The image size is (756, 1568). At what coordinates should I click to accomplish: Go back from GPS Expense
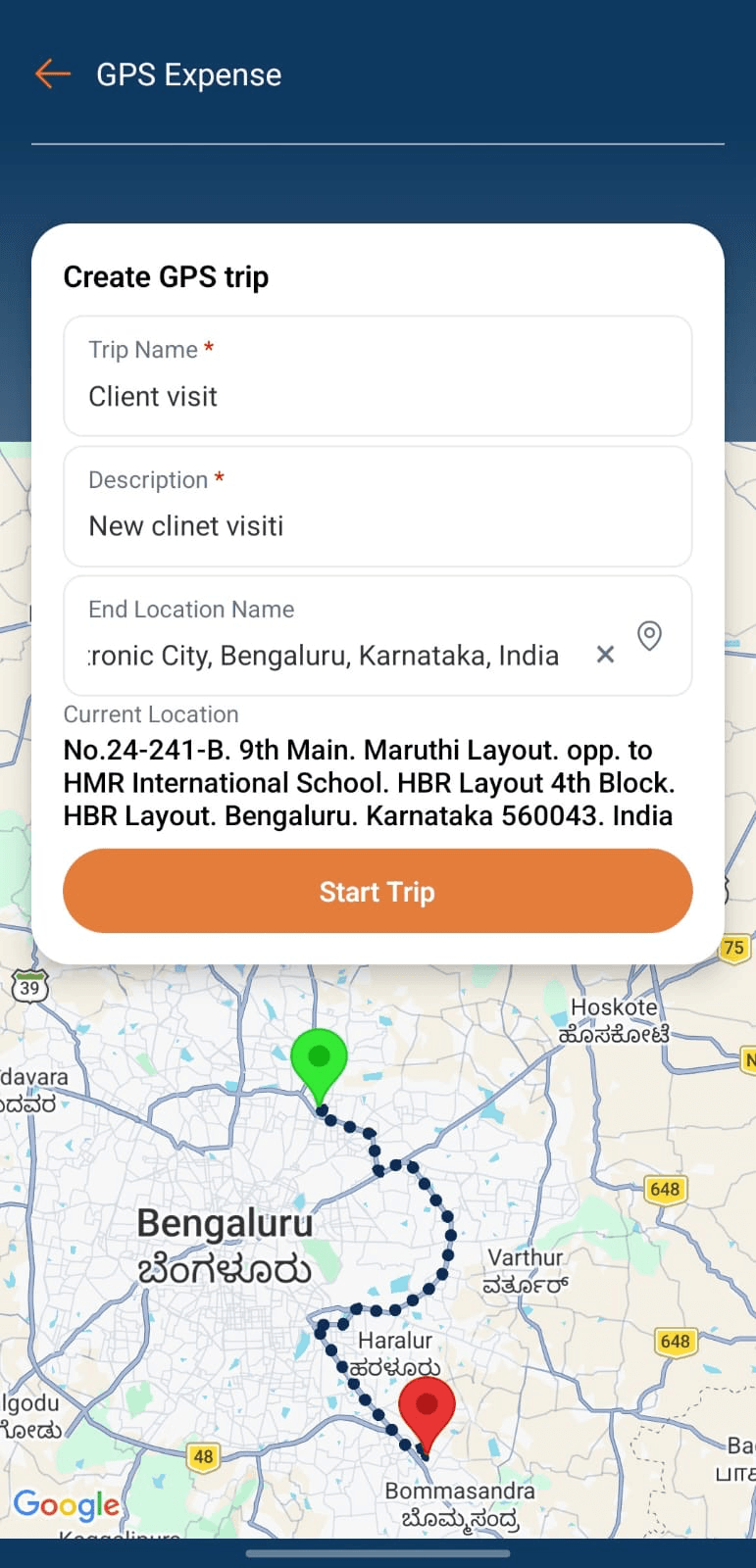point(53,74)
